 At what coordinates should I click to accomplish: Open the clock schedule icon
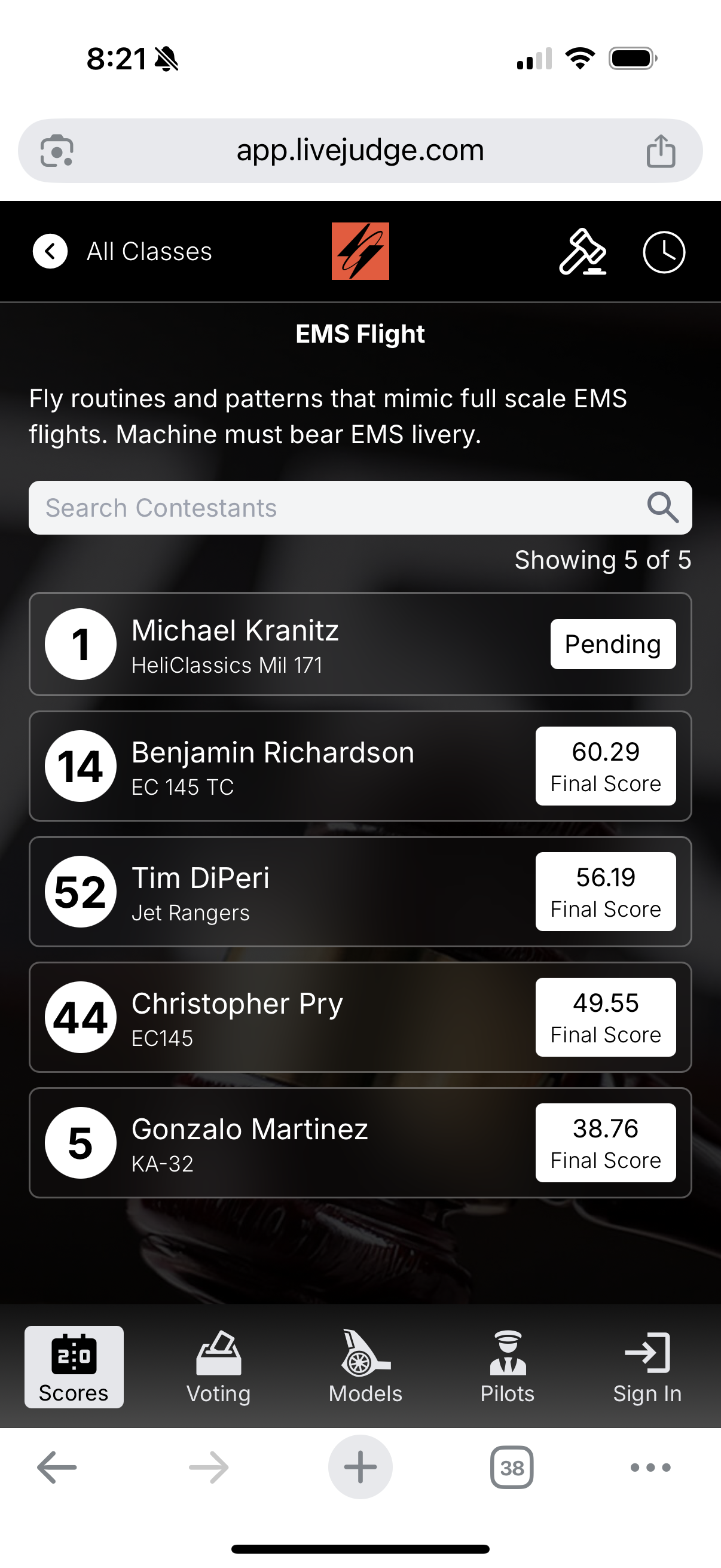point(664,251)
